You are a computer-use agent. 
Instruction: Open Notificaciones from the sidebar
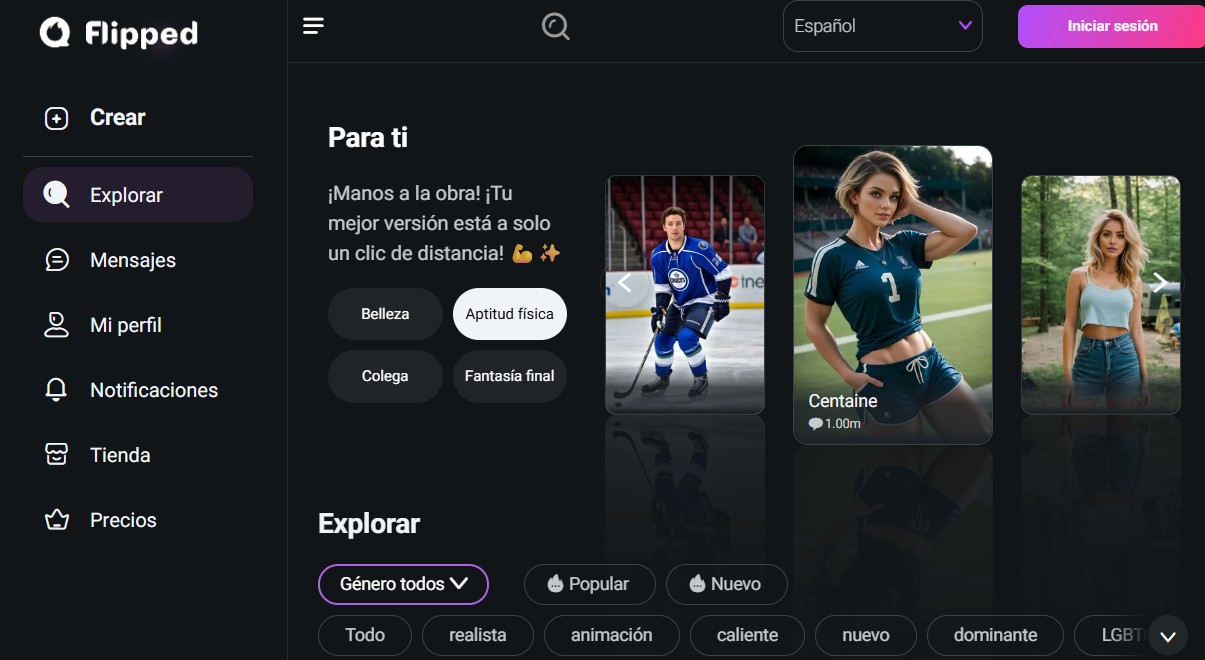(x=153, y=390)
